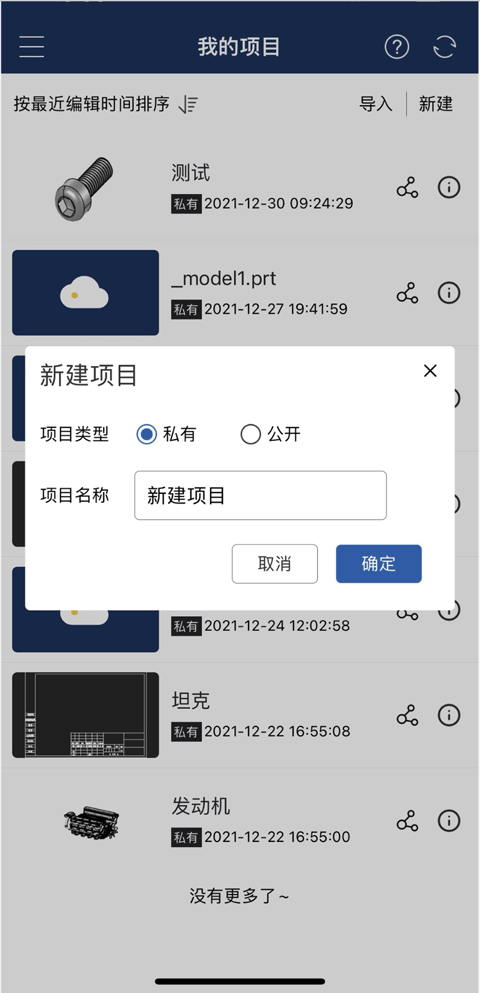Screen dimensions: 480x993
Task: Open the help question mark icon
Action: pos(397,47)
